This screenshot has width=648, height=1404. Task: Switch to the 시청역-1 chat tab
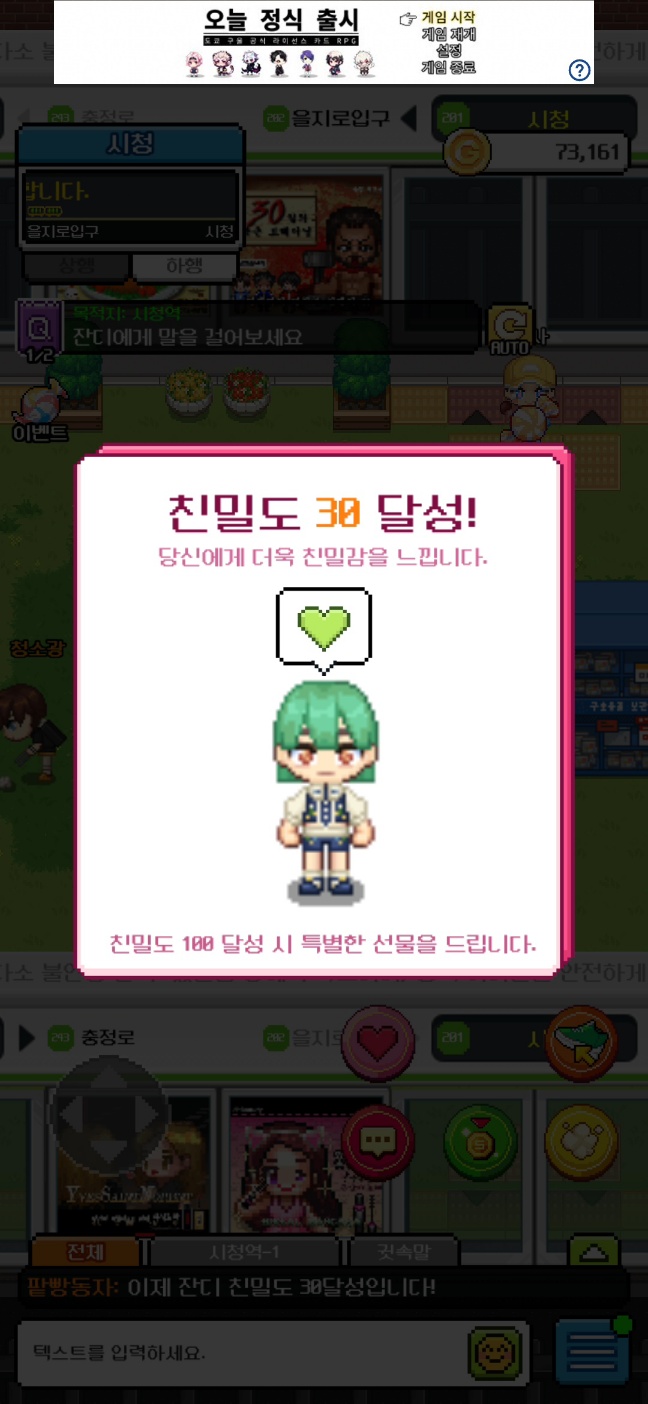(246, 1252)
